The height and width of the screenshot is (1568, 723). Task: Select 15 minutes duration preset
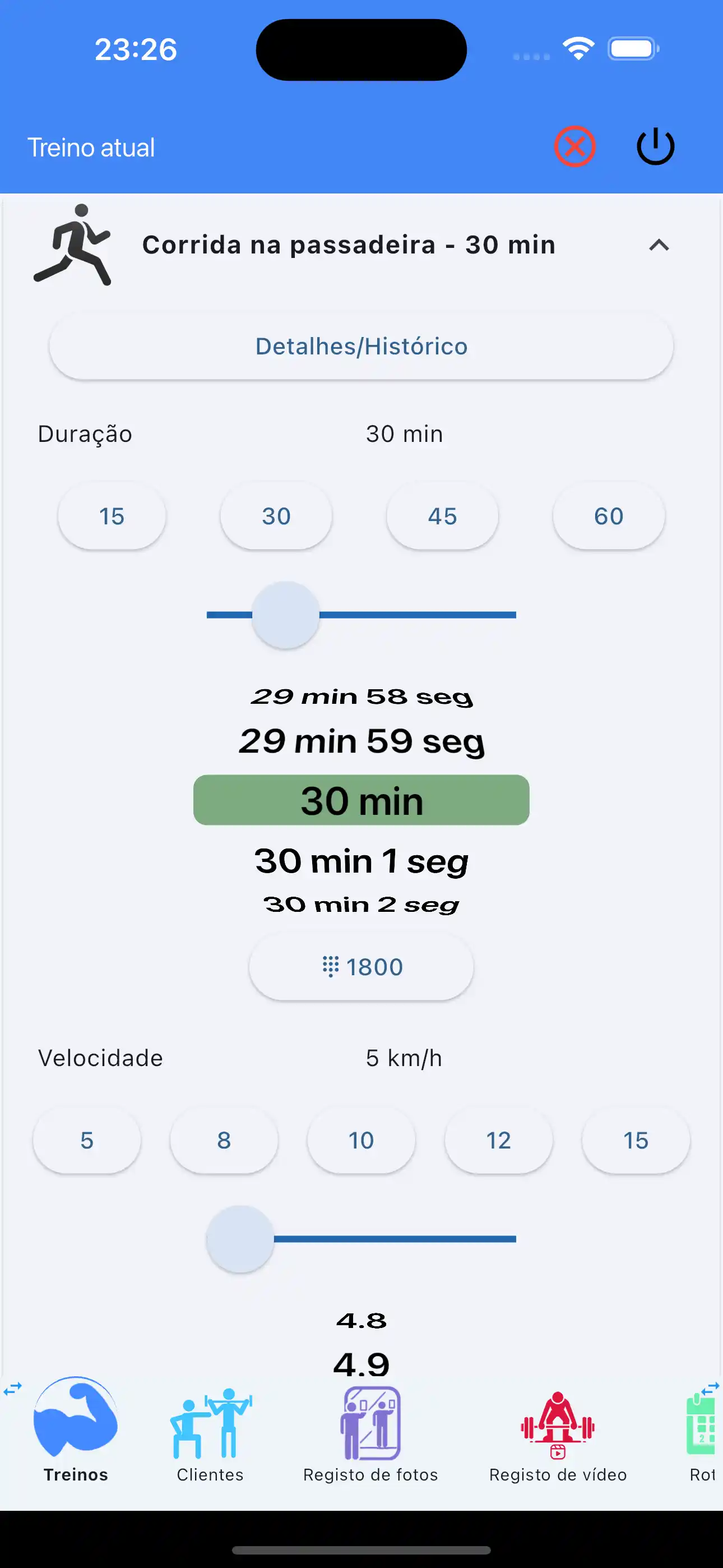point(112,515)
